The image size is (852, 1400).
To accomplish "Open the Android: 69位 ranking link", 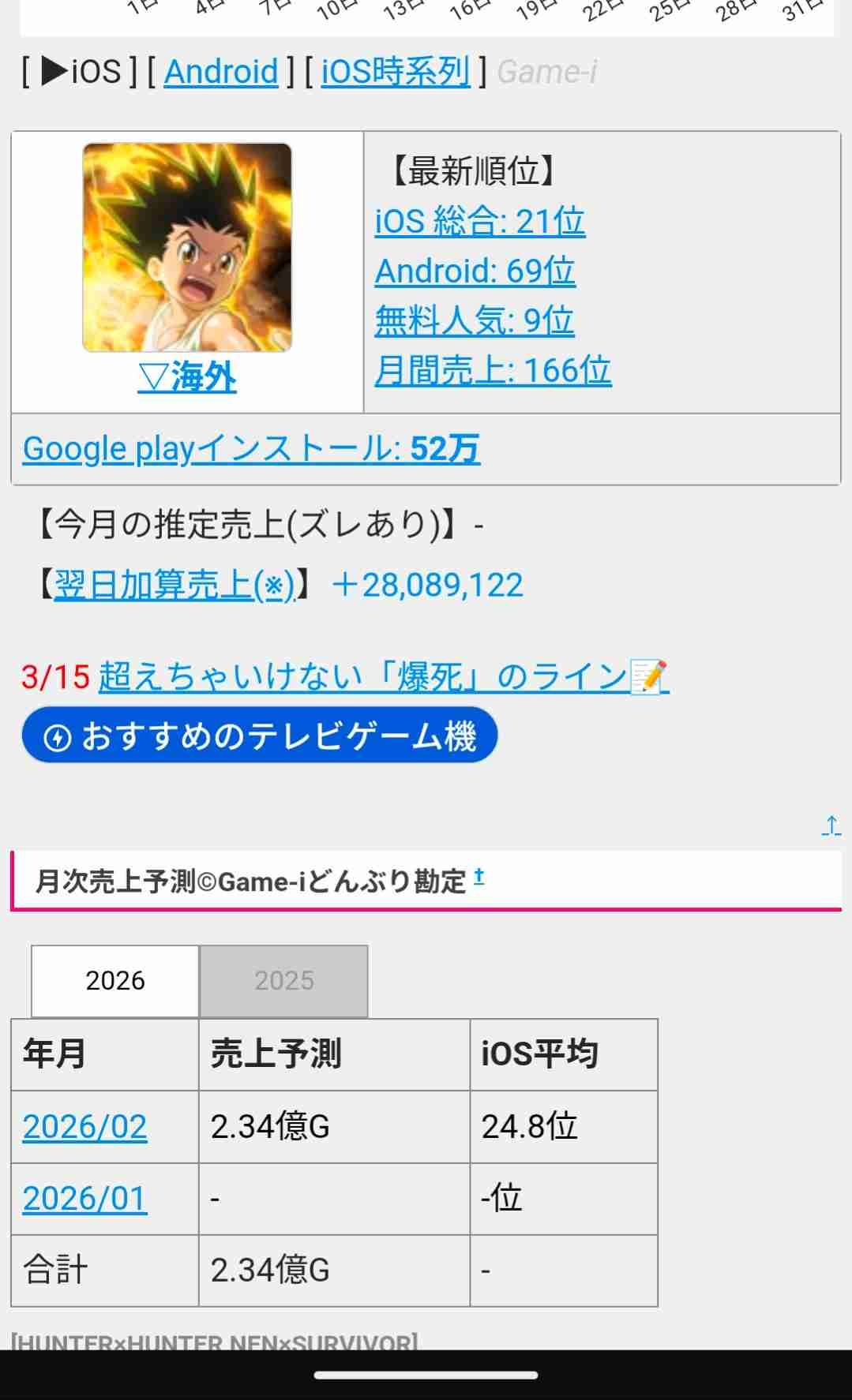I will pos(475,271).
